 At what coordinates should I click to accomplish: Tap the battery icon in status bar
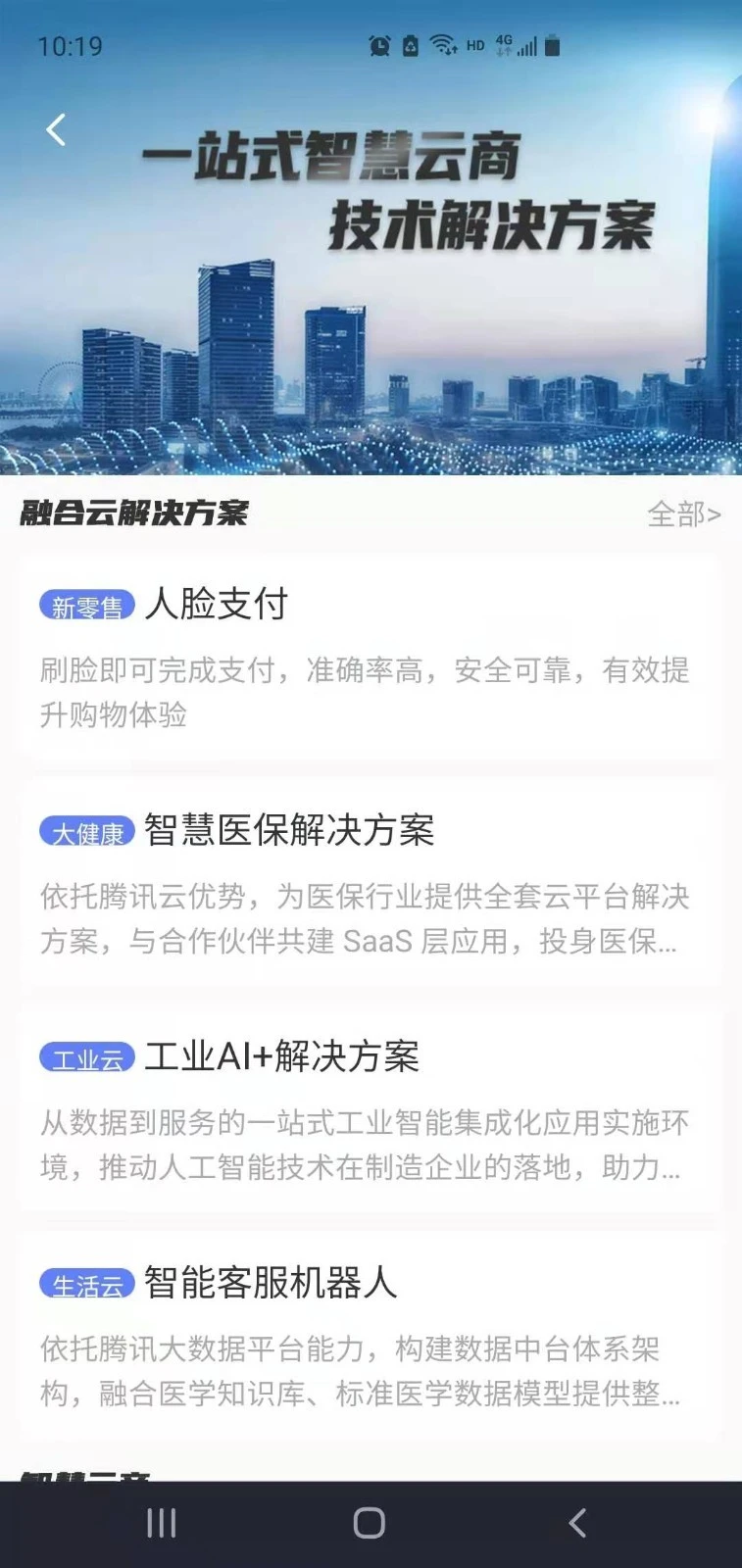pos(549,44)
